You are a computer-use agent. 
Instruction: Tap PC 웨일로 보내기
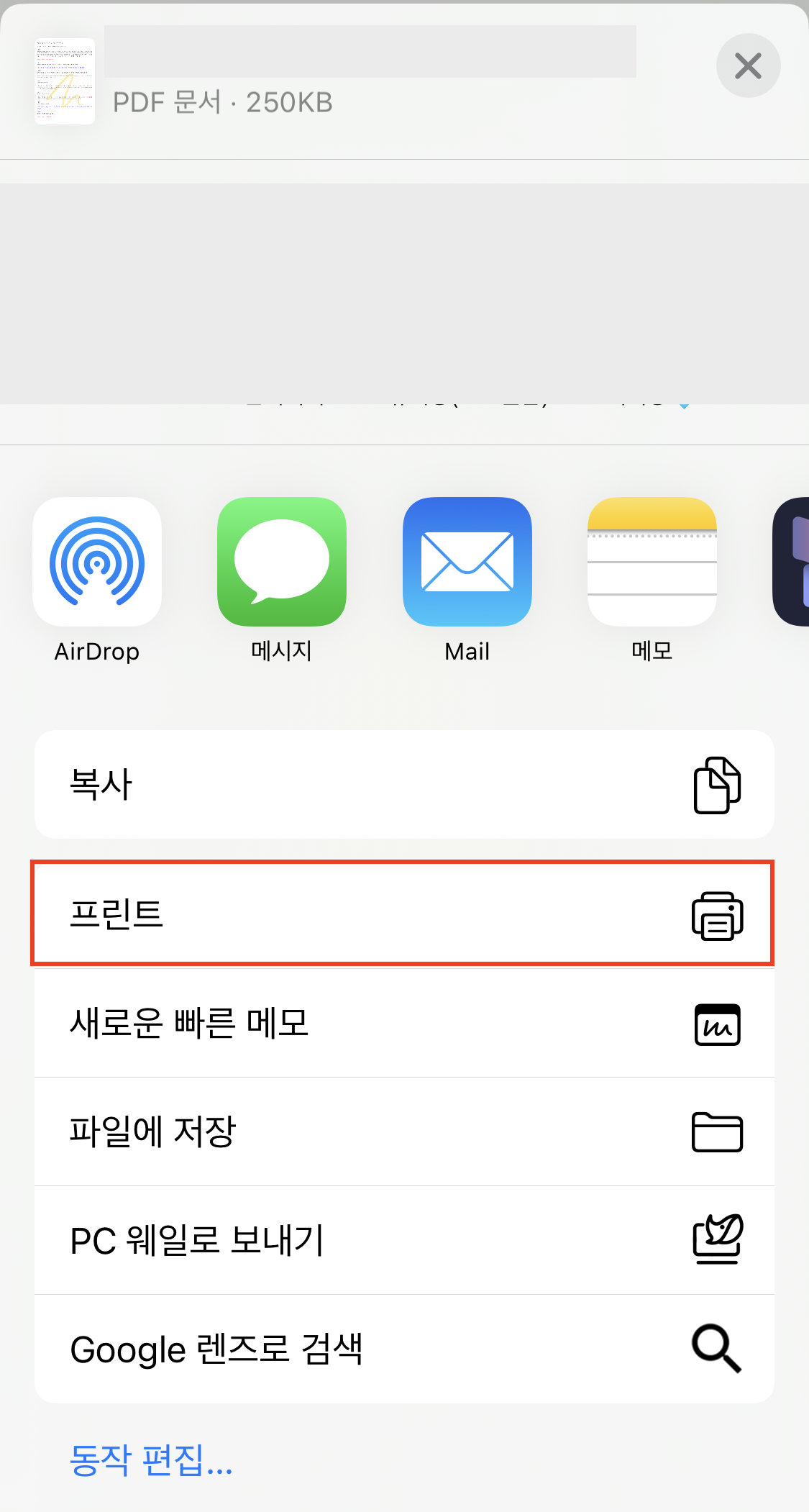point(404,1240)
